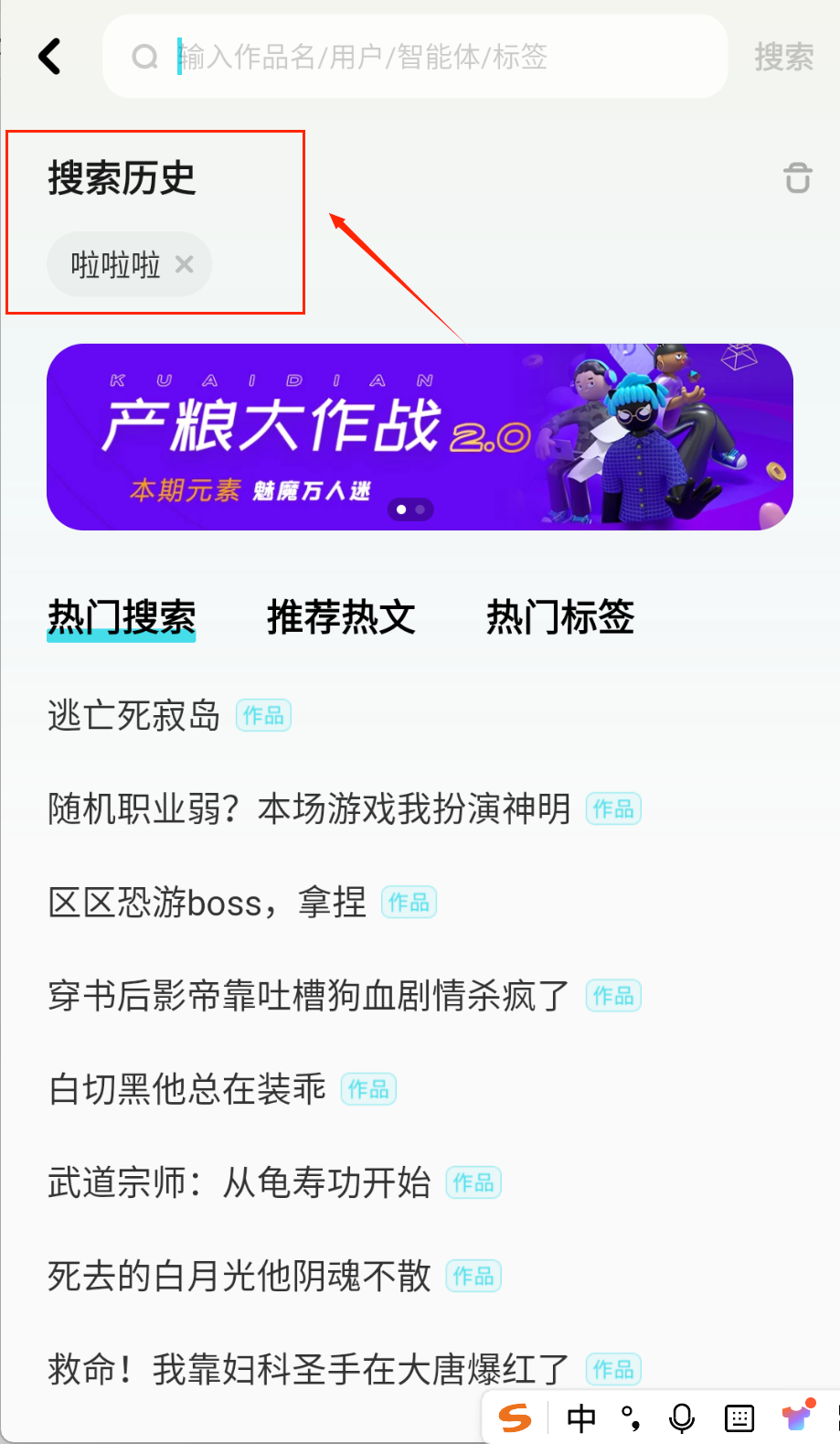Viewport: 840px width, 1444px height.
Task: Click the search magnifier icon
Action: (145, 56)
